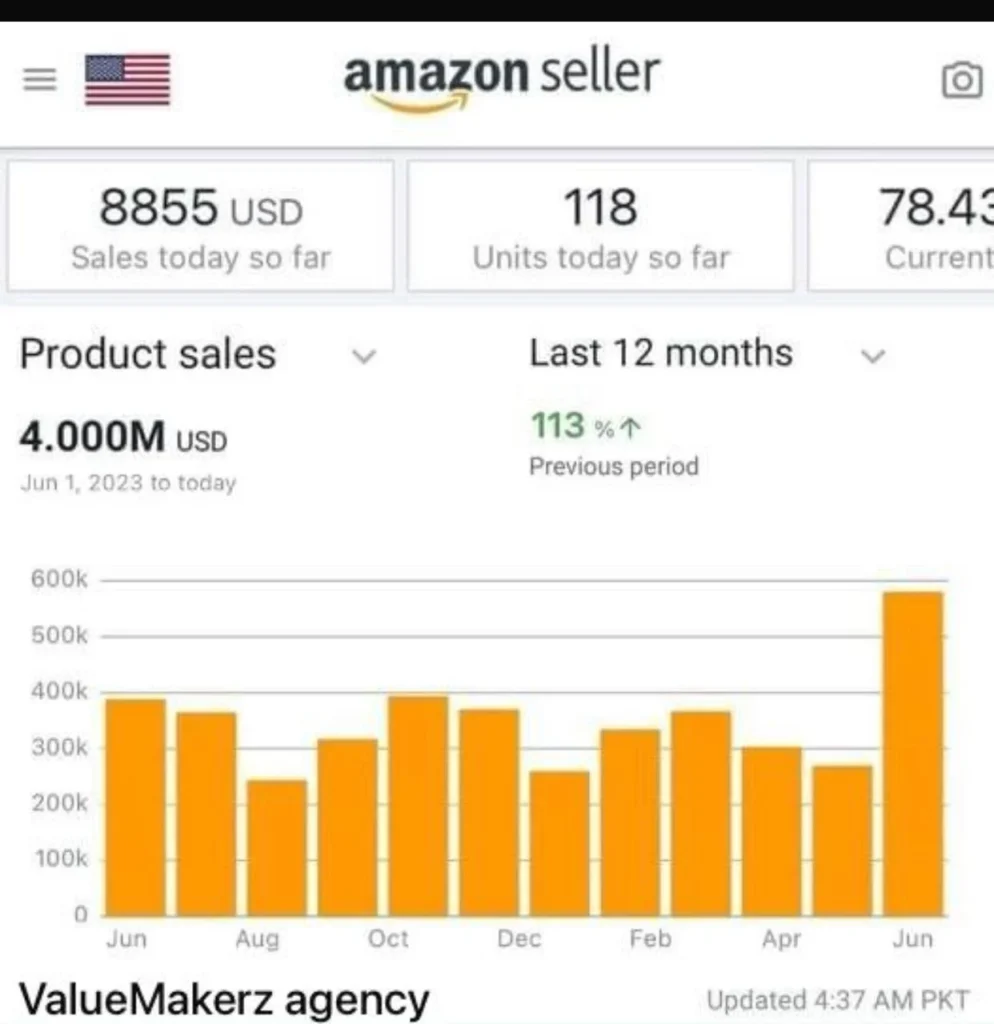Change the Last 12 months period
Image resolution: width=994 pixels, height=1024 pixels.
point(873,355)
